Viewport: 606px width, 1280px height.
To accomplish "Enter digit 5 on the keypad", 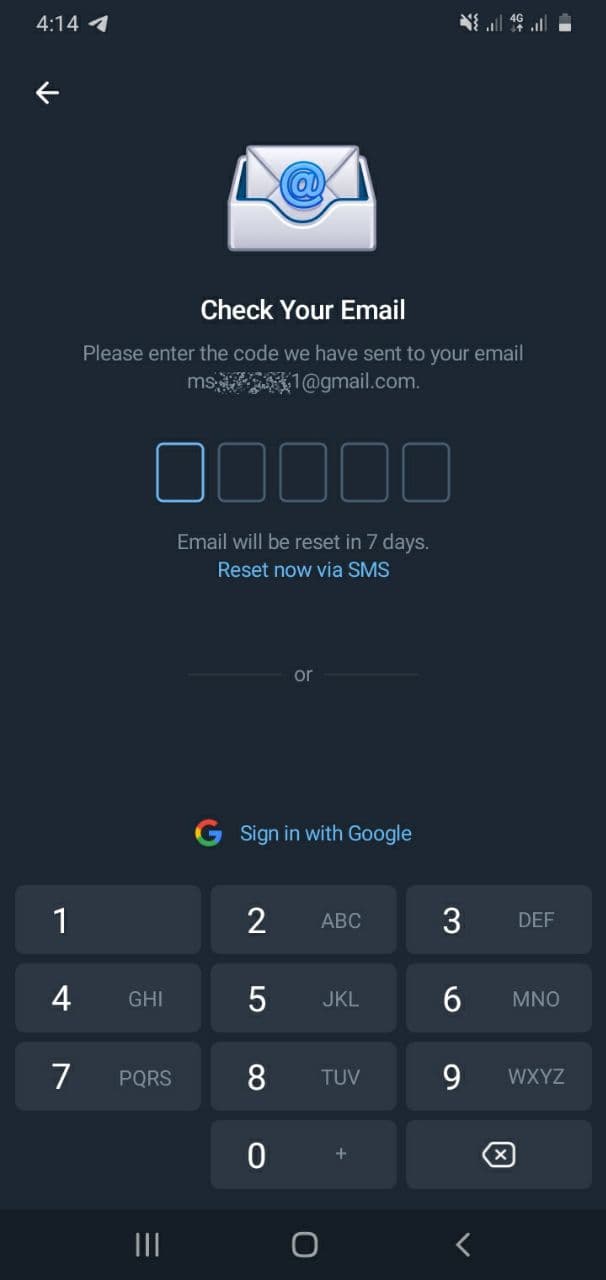I will point(303,998).
